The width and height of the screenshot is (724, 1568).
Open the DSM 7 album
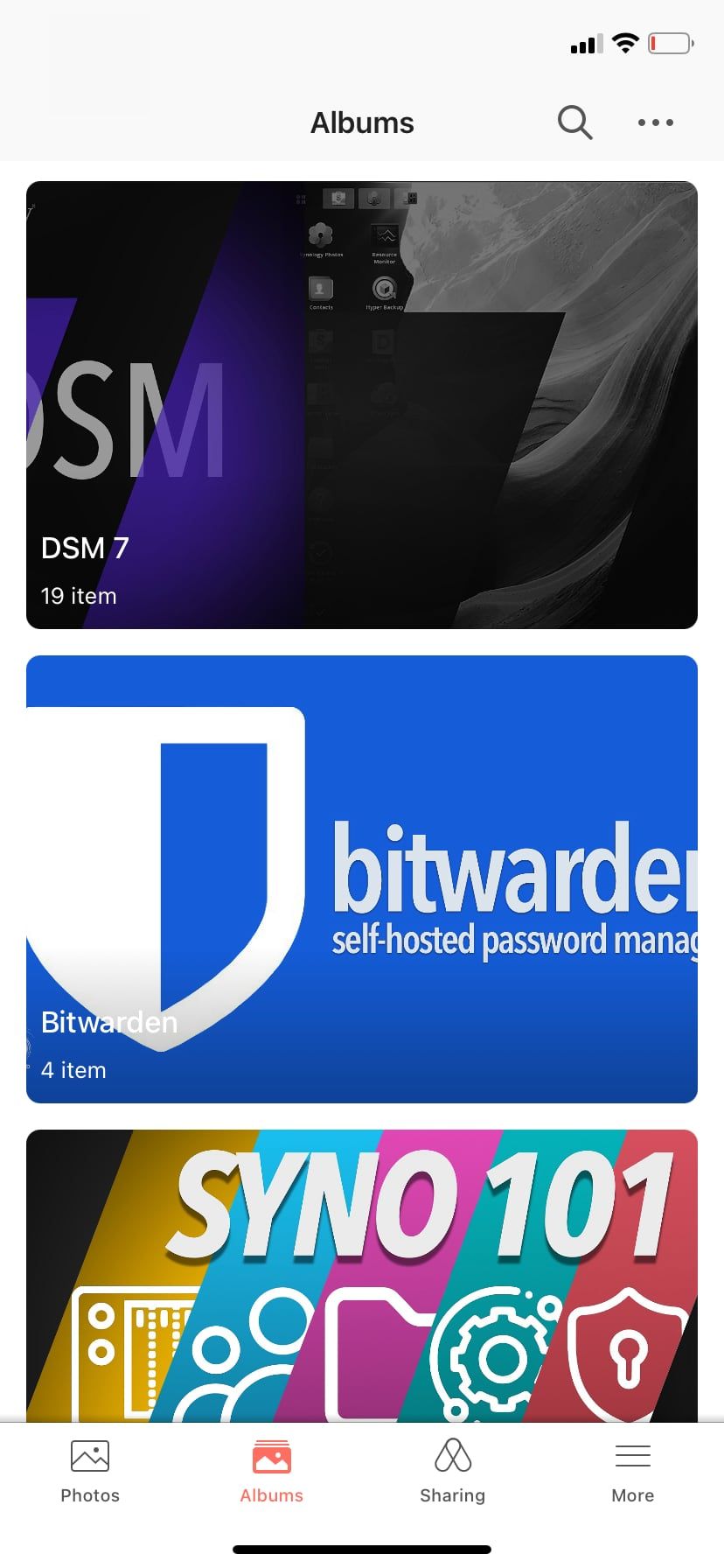pyautogui.click(x=362, y=404)
